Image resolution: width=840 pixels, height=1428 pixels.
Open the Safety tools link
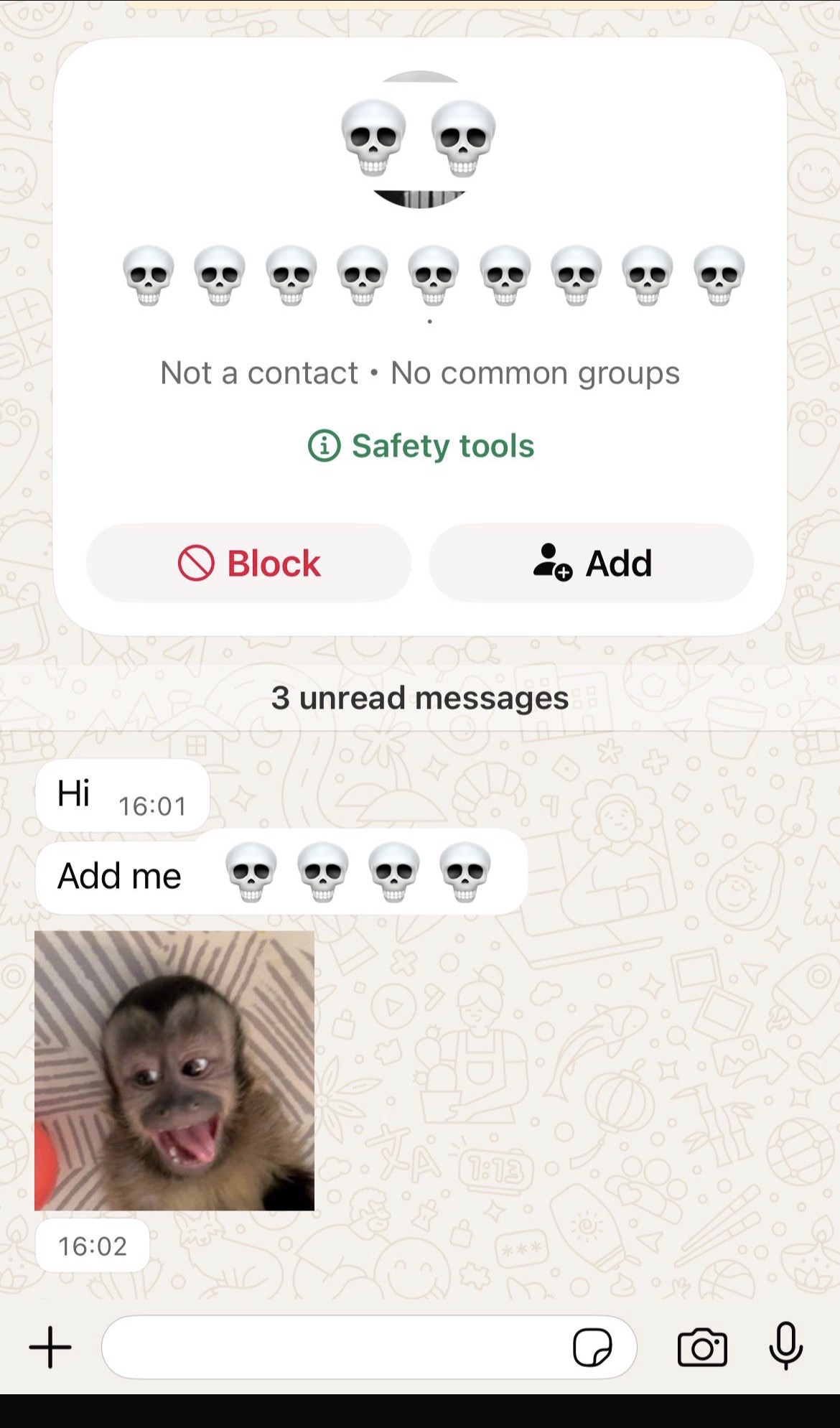pyautogui.click(x=421, y=446)
